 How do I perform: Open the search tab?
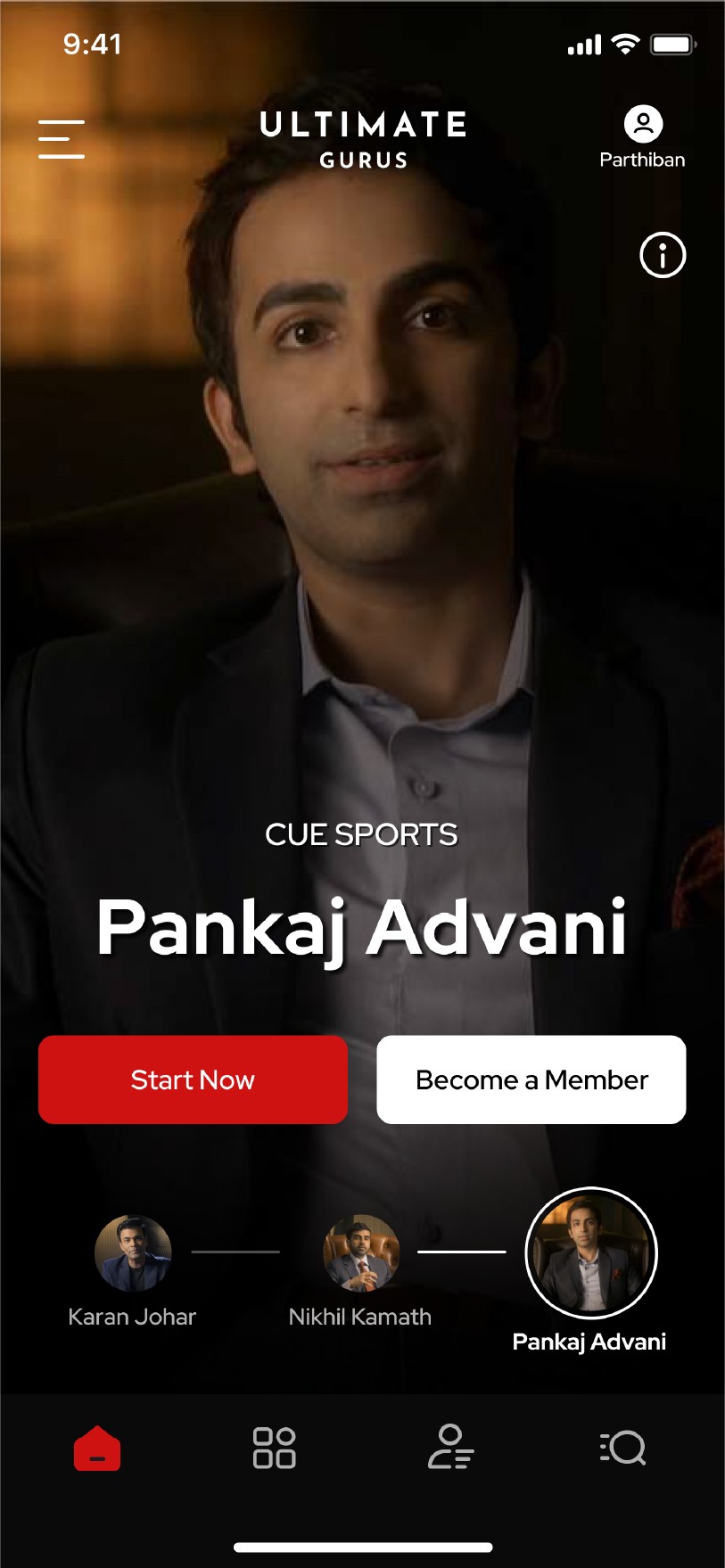pos(623,1448)
